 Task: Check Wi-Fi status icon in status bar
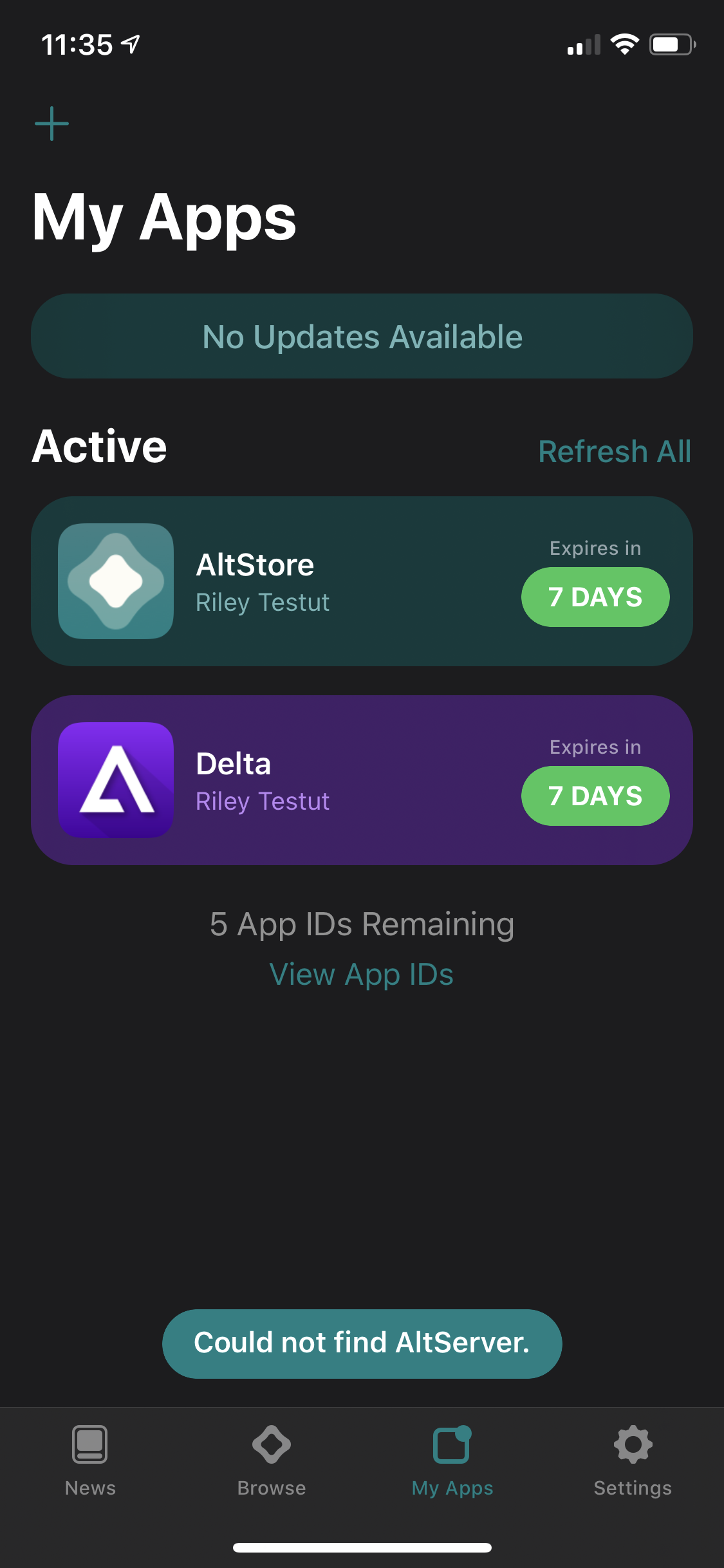click(x=623, y=44)
